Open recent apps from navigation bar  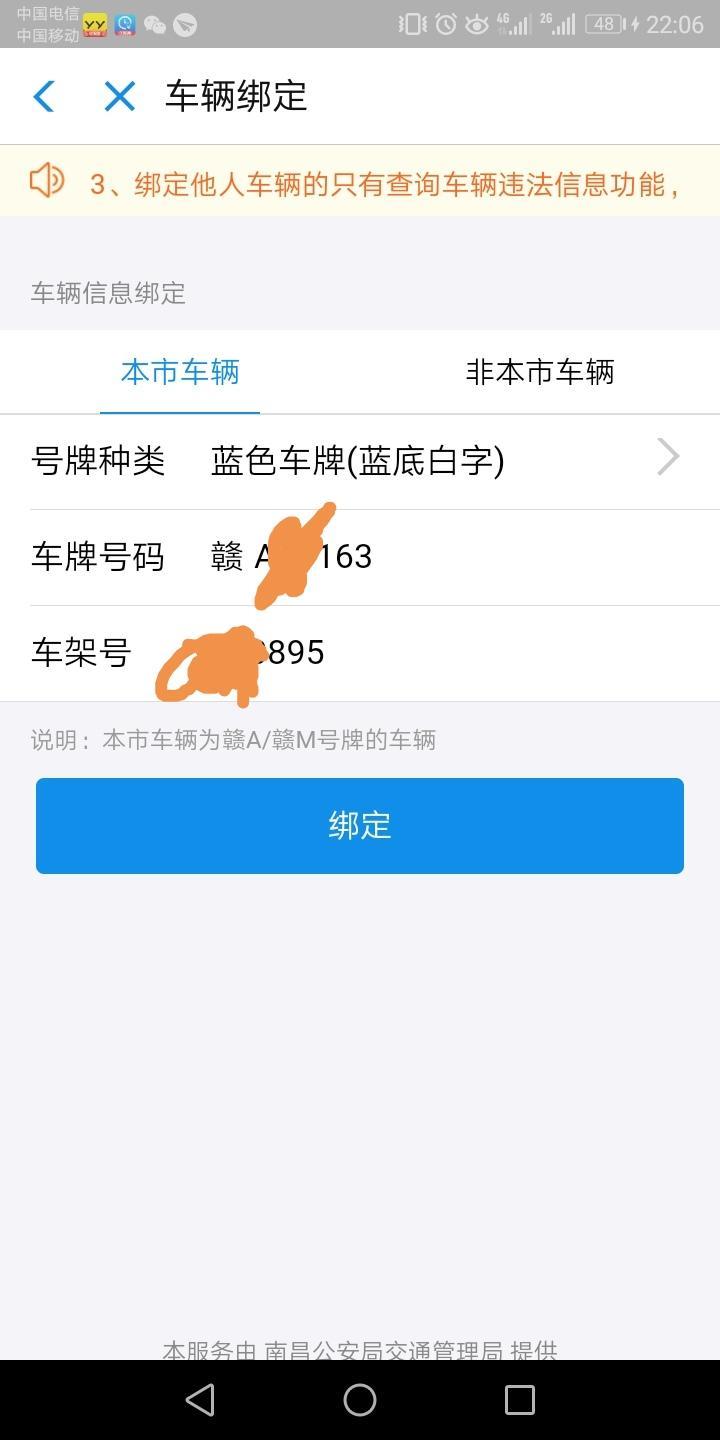pos(520,1400)
